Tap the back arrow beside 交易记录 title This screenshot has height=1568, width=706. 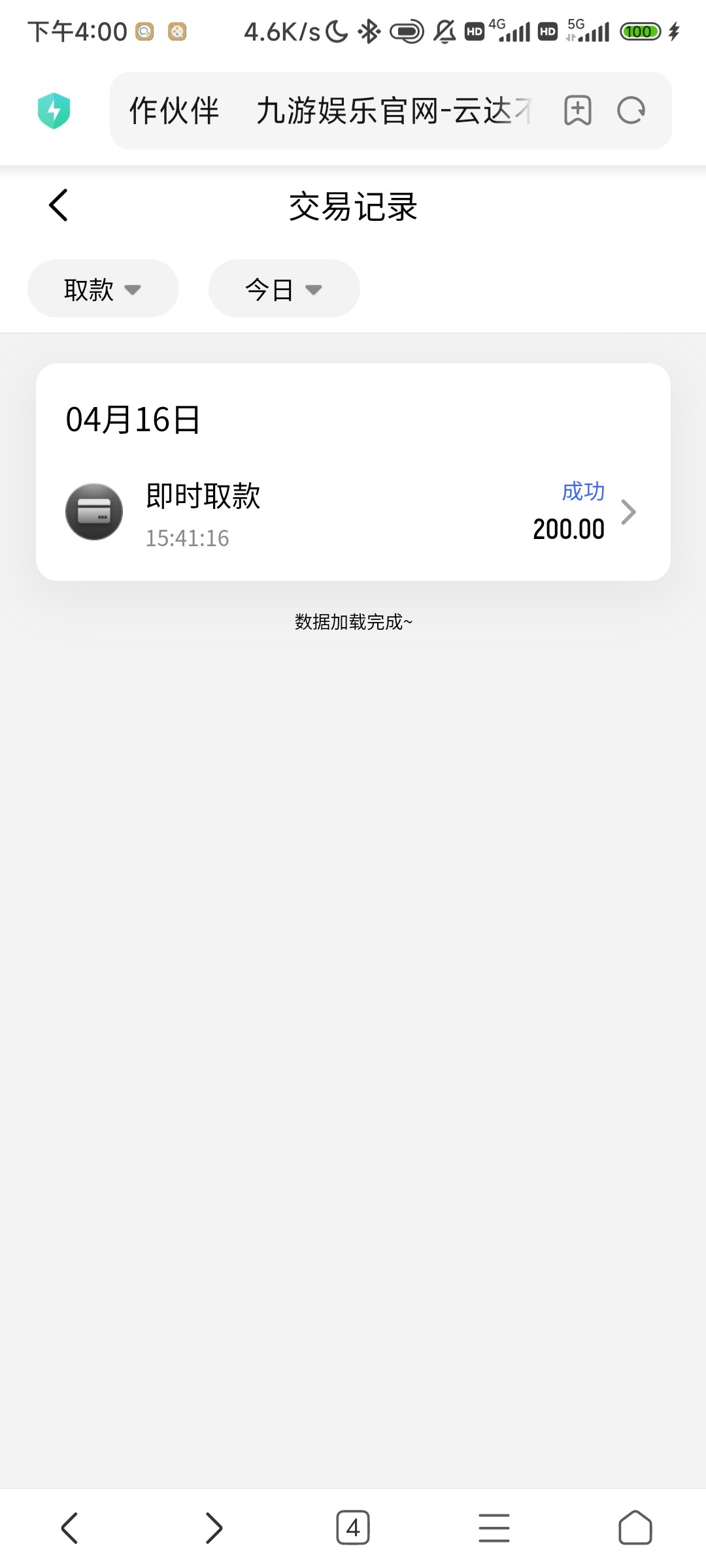tap(58, 204)
